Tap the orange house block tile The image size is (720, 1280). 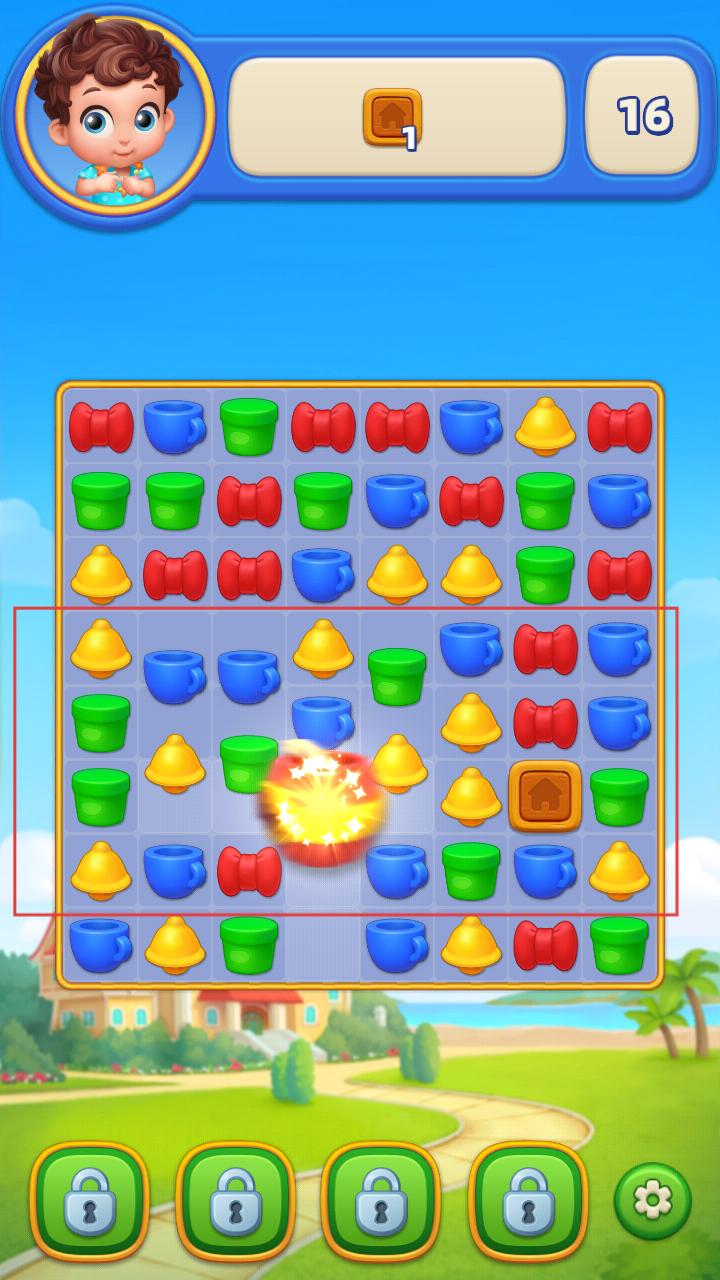545,796
